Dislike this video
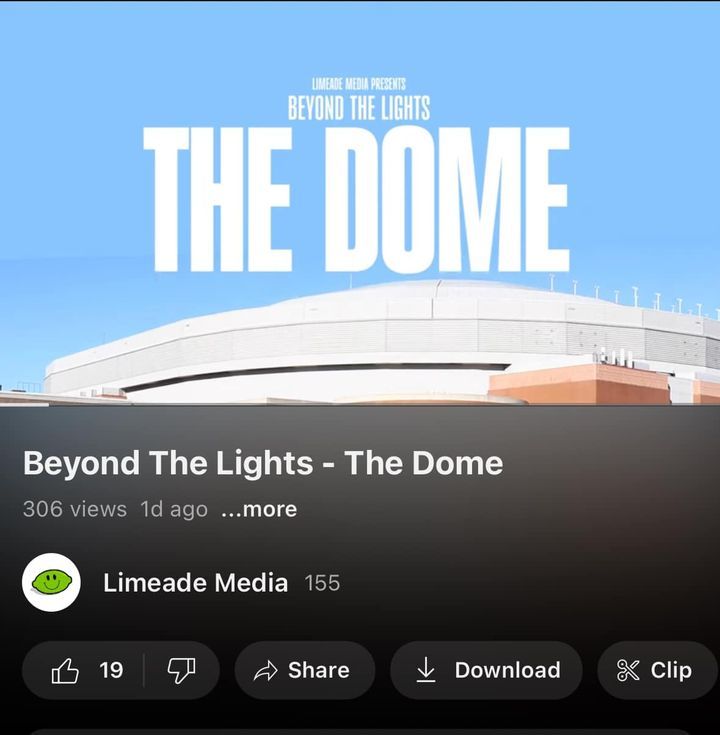720x735 pixels. coord(181,670)
